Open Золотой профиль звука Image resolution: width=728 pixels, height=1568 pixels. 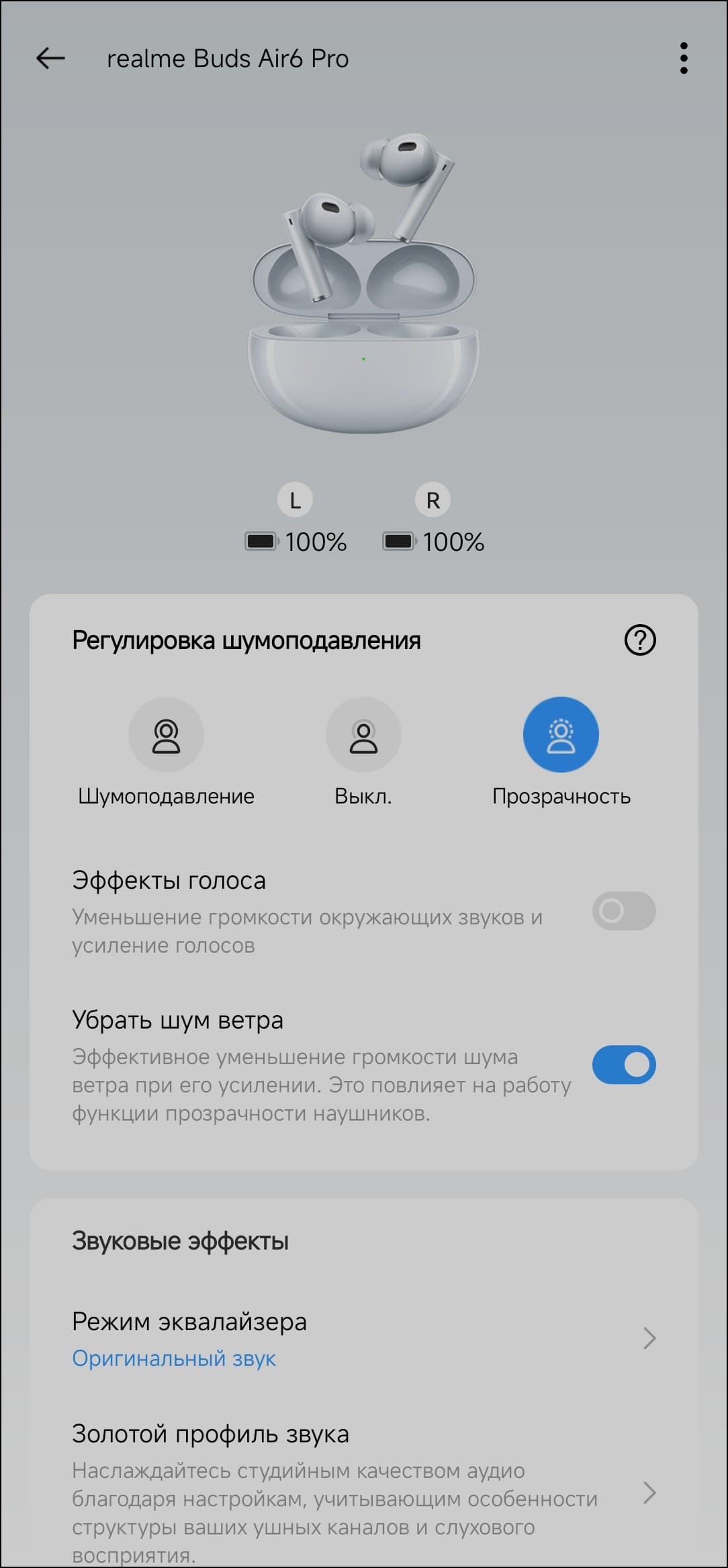tap(363, 1493)
